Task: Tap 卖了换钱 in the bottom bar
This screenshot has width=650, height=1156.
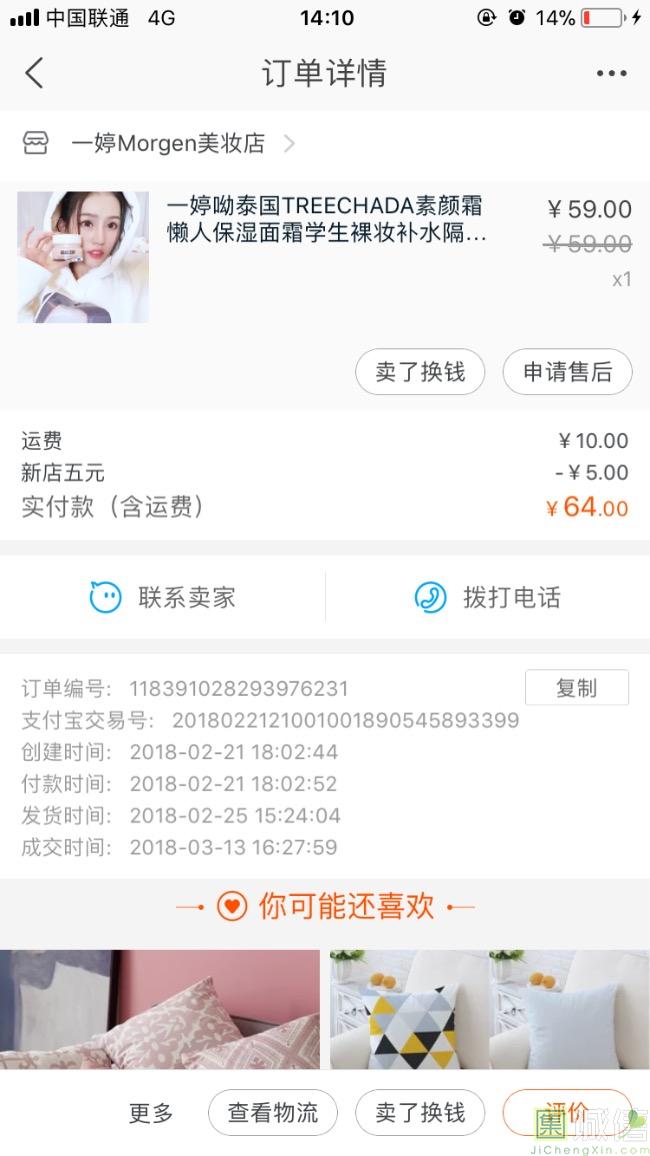Action: (420, 1113)
